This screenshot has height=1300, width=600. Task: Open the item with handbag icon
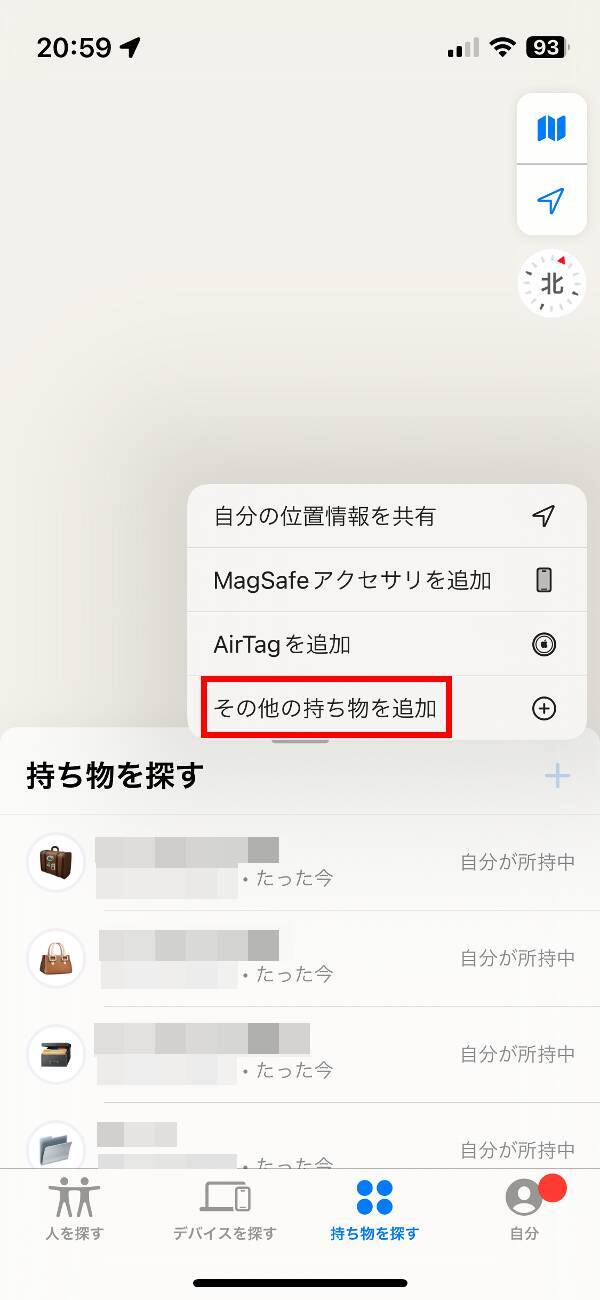tap(300, 958)
